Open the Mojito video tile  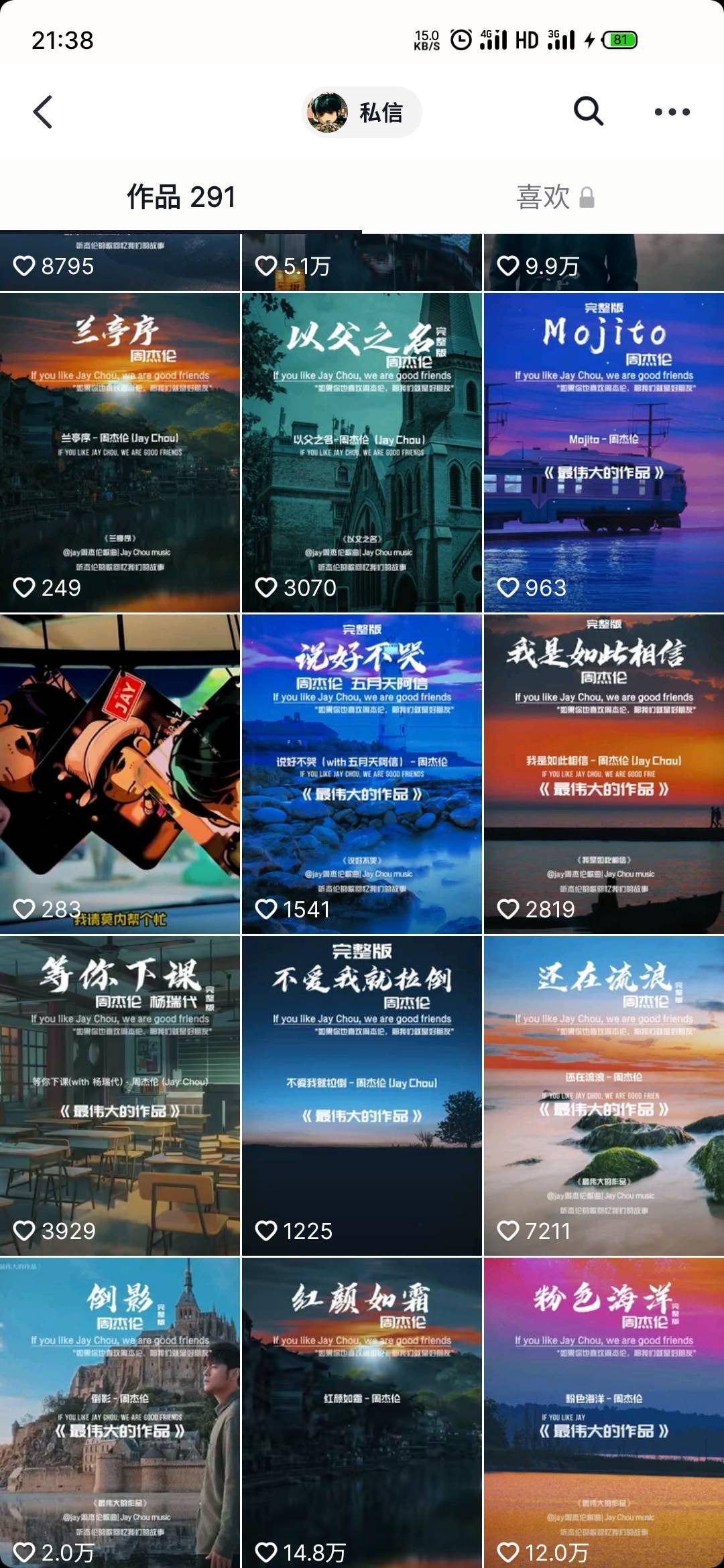pyautogui.click(x=604, y=452)
